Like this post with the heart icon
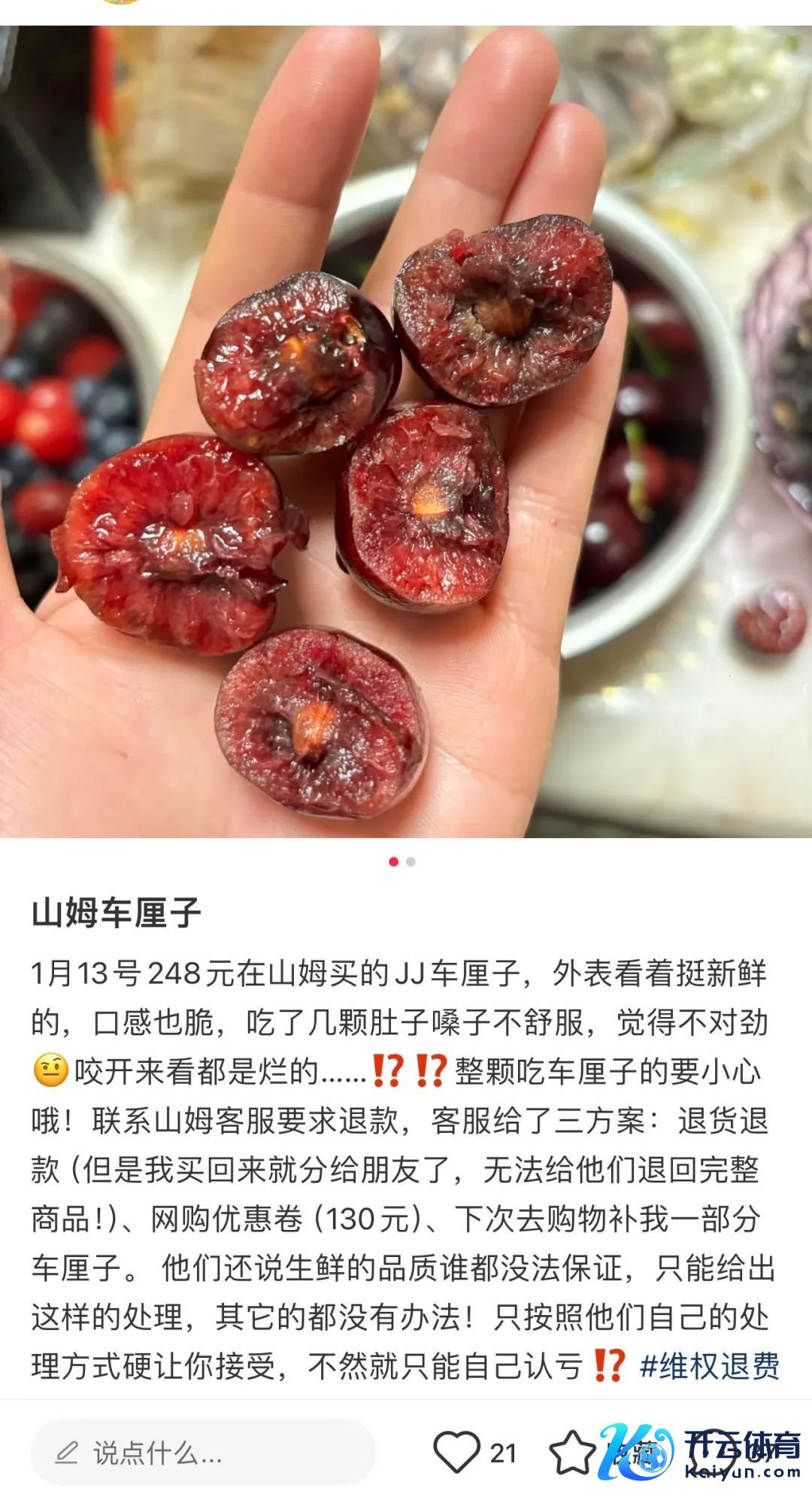The height and width of the screenshot is (1497, 812). pyautogui.click(x=456, y=1452)
